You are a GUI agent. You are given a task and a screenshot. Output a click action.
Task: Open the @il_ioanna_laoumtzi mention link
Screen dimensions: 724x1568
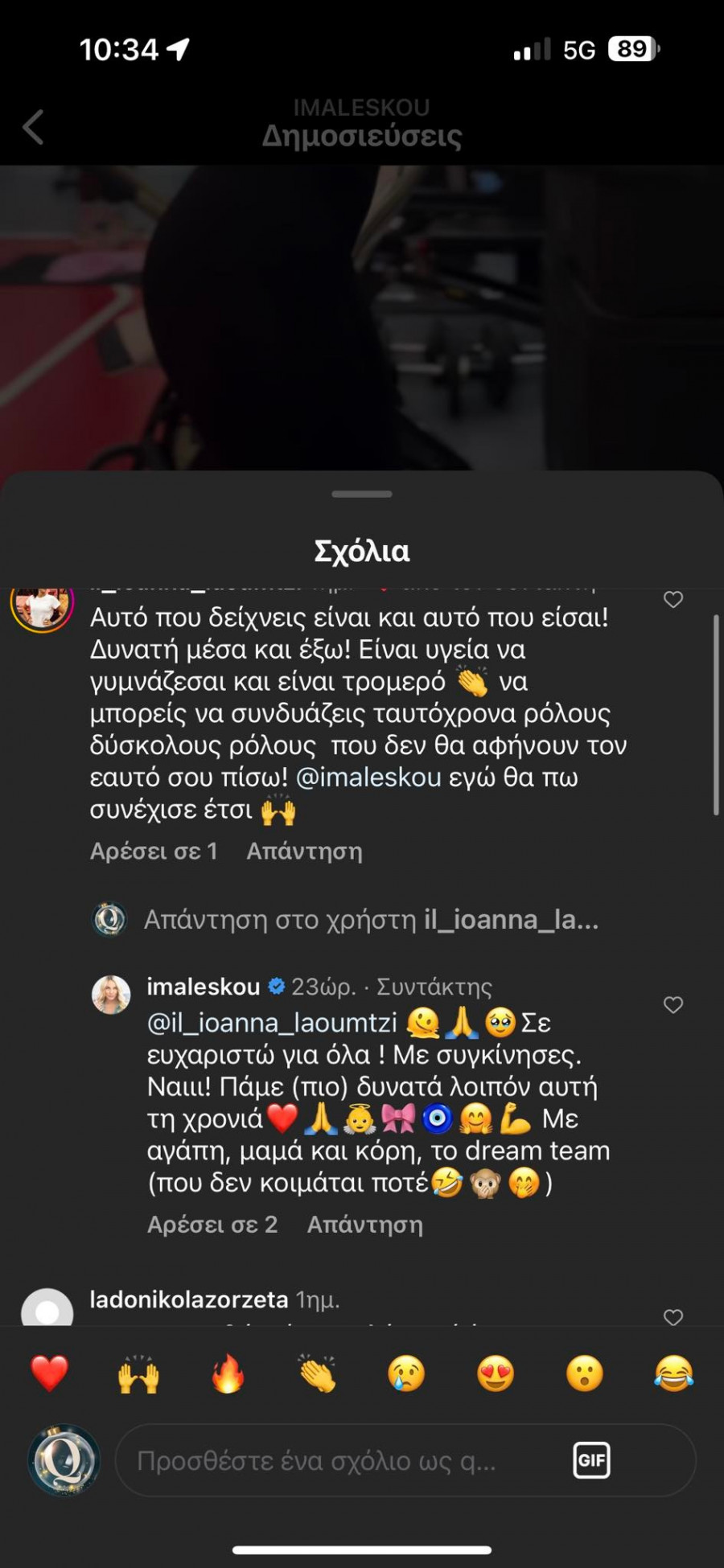click(272, 1022)
